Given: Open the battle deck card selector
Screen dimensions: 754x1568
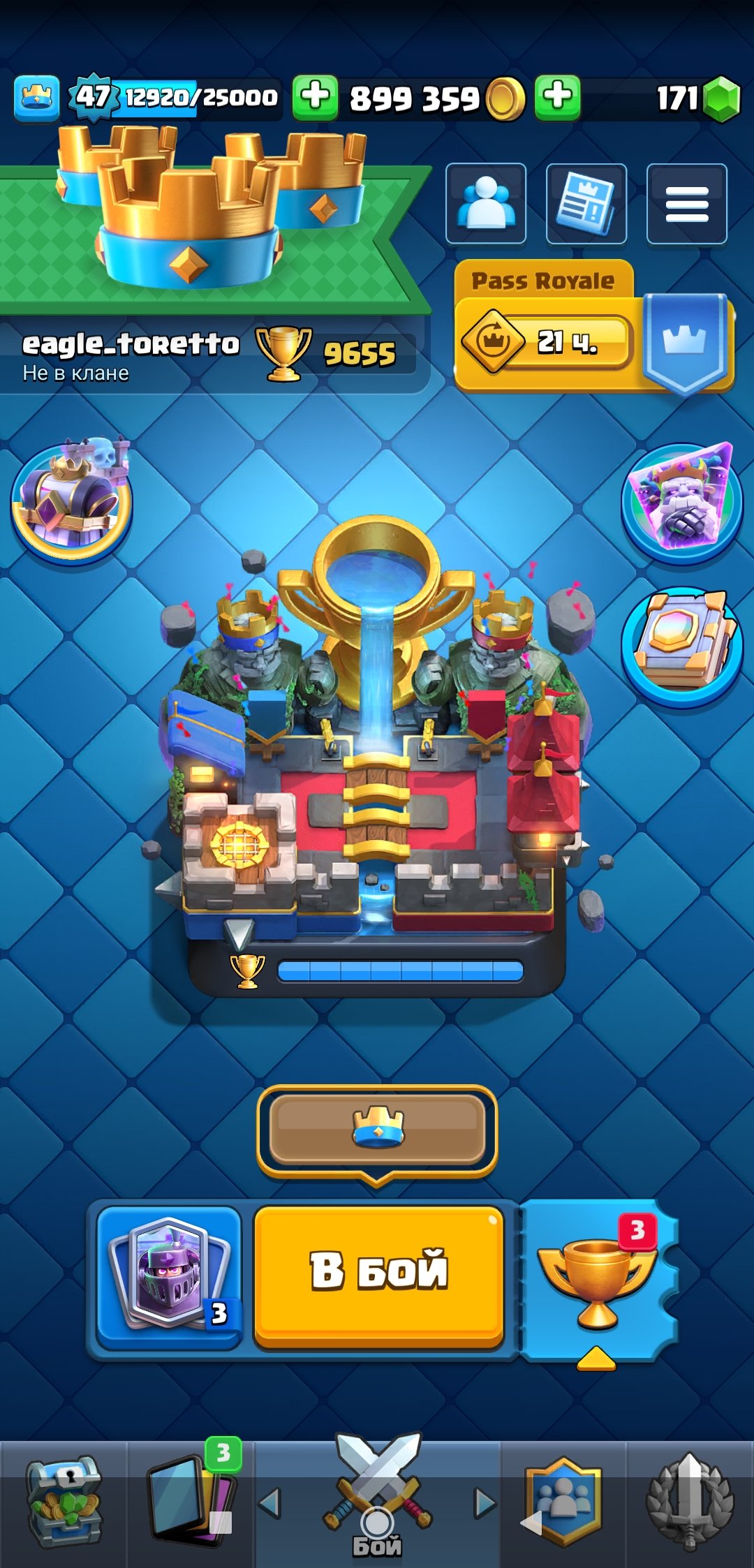Looking at the screenshot, I should (170, 1276).
